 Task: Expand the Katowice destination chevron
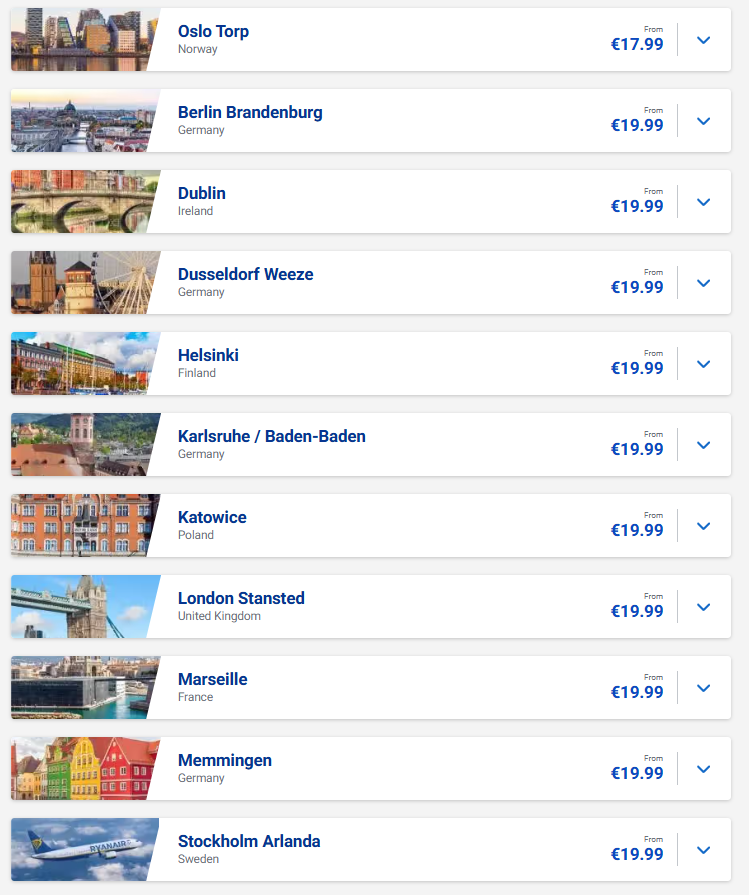coord(703,526)
